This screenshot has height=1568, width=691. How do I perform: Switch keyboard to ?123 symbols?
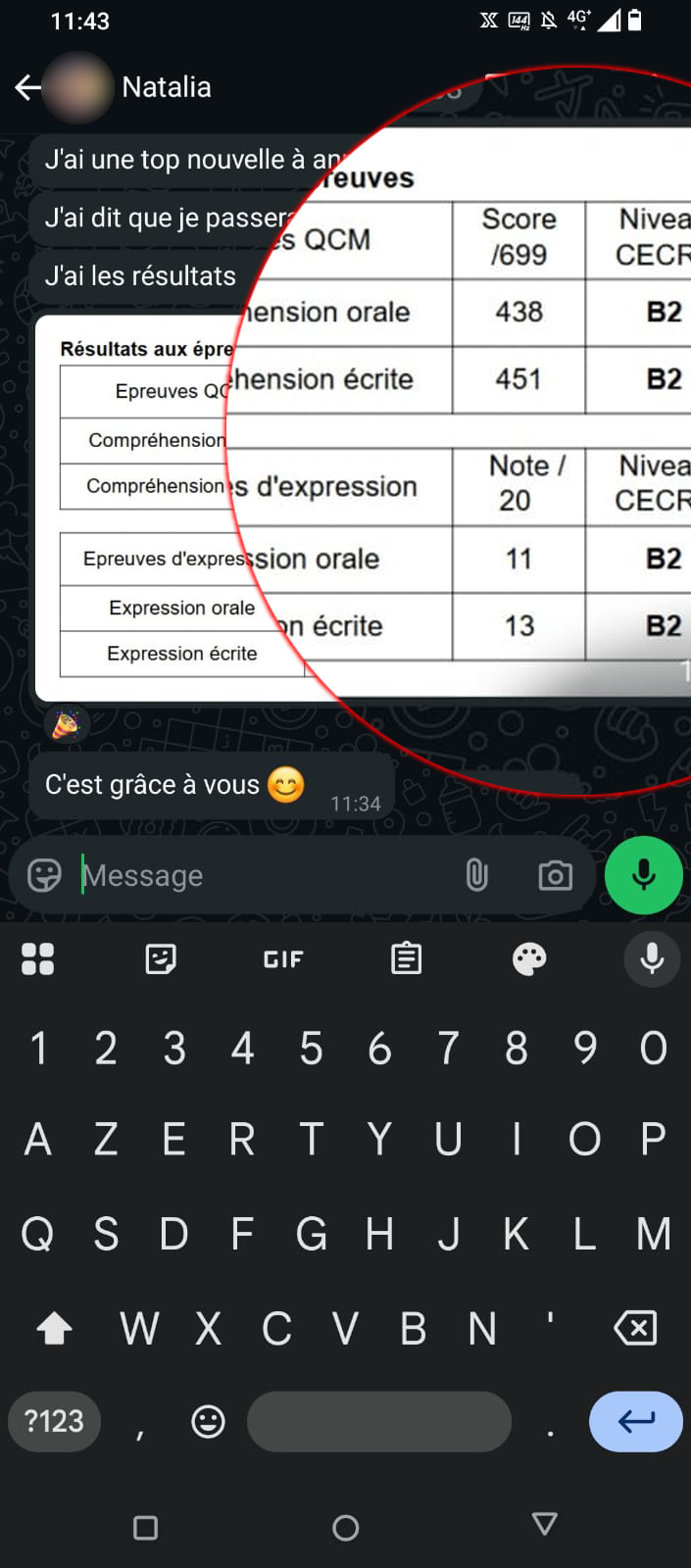click(x=54, y=1421)
